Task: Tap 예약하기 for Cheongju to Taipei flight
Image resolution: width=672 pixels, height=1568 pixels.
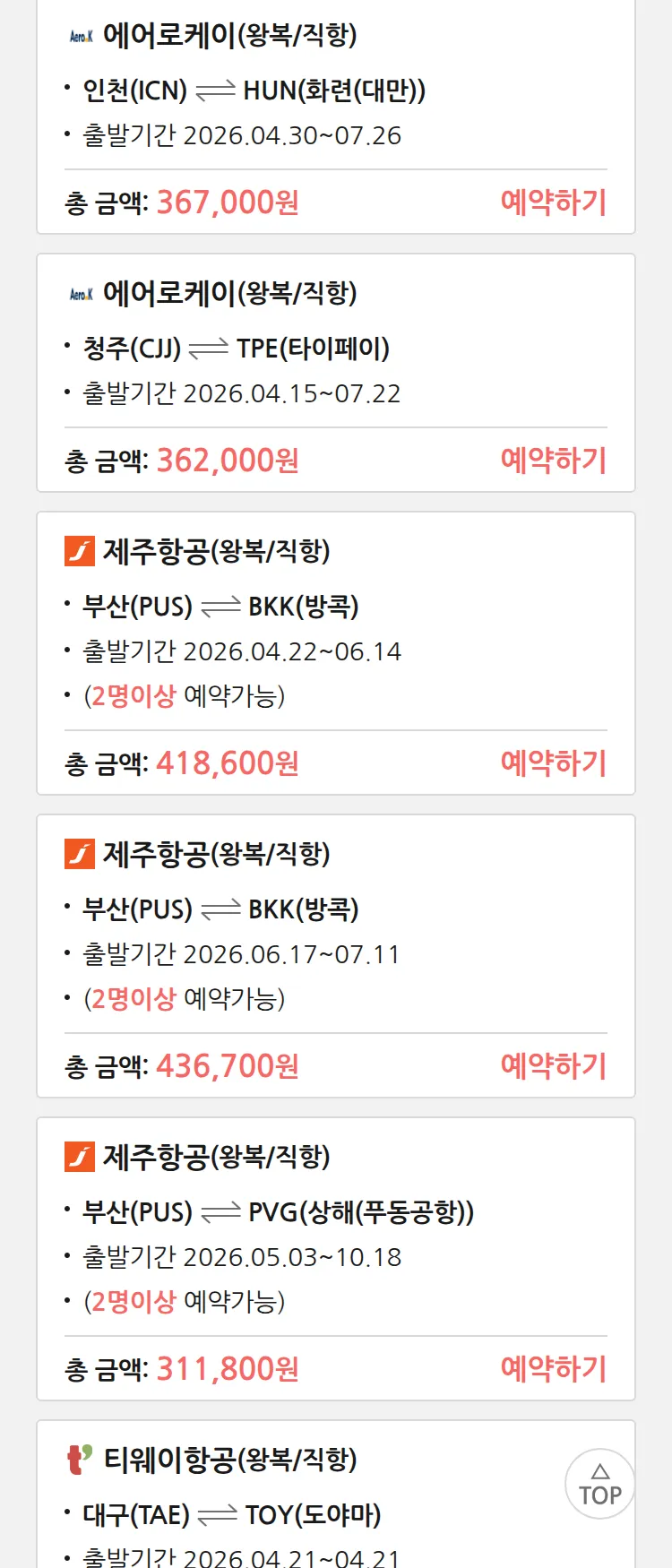Action: coord(553,461)
